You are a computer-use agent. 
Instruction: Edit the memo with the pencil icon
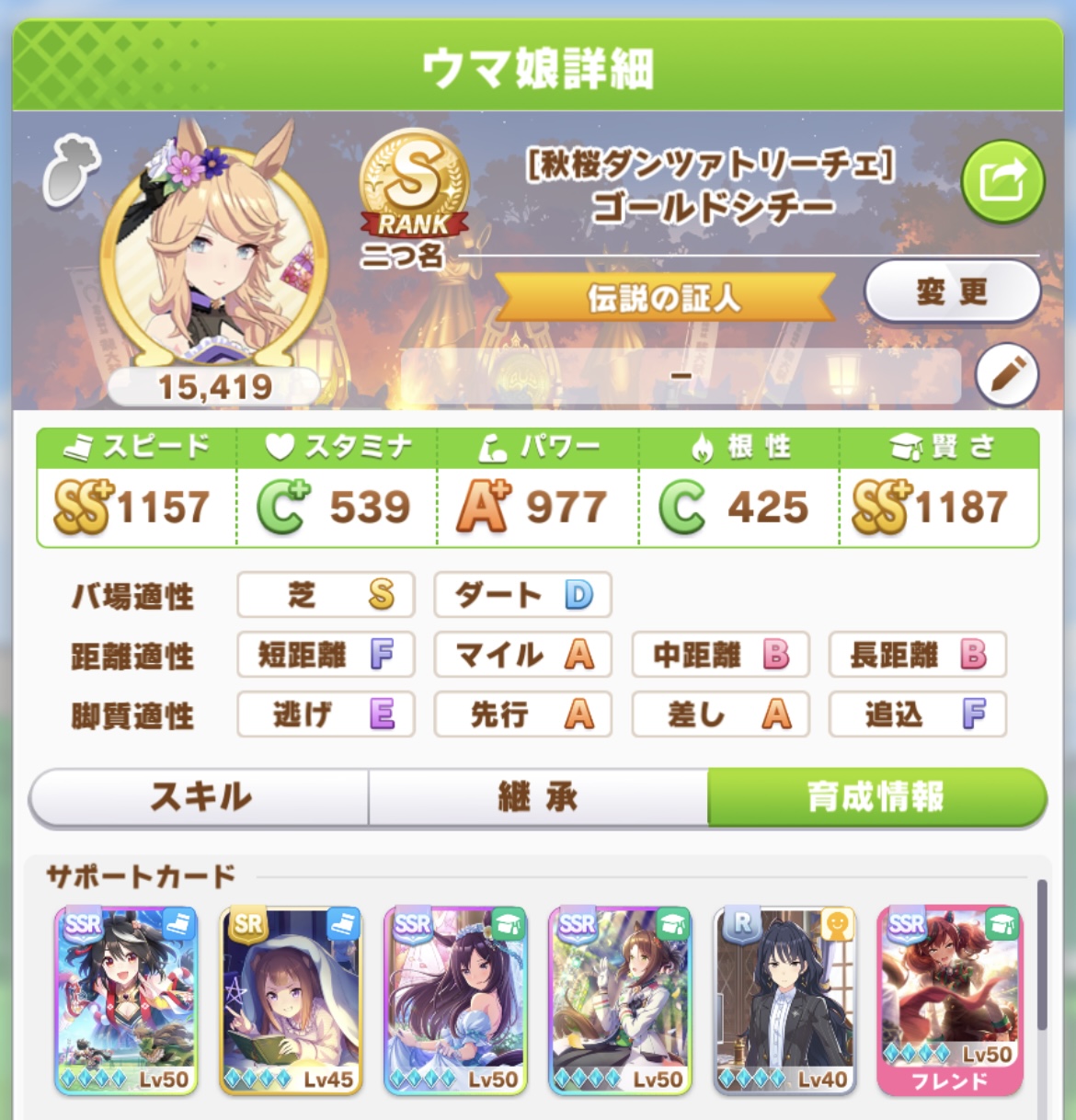point(1006,374)
